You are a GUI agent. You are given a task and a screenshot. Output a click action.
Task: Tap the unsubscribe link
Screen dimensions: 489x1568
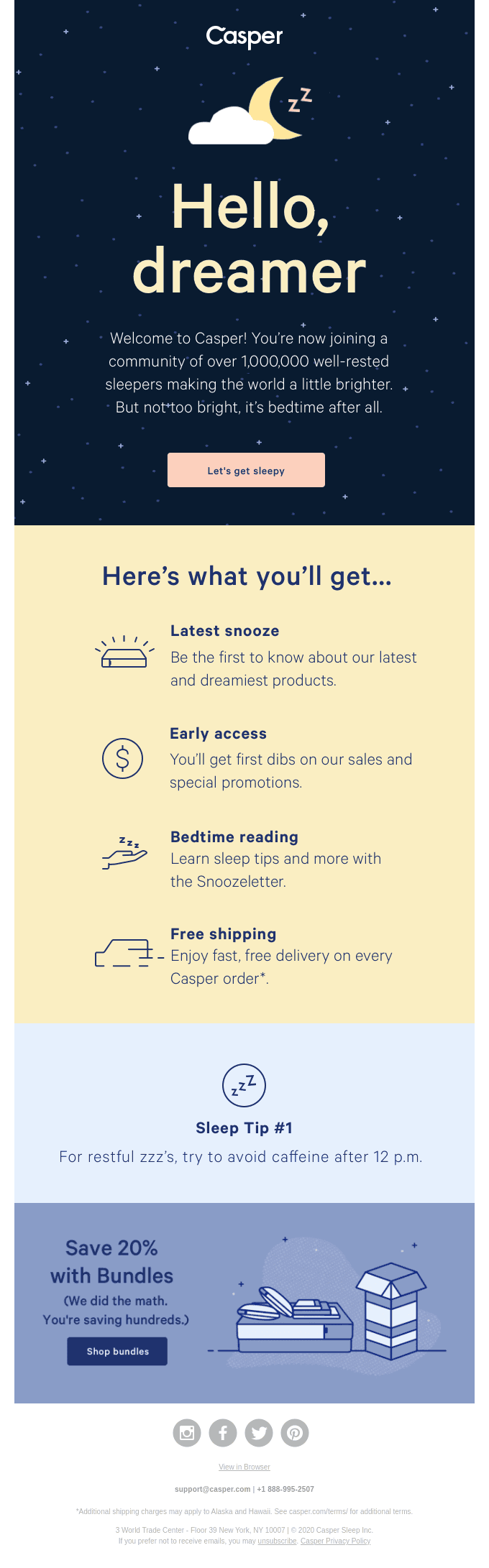277,1541
